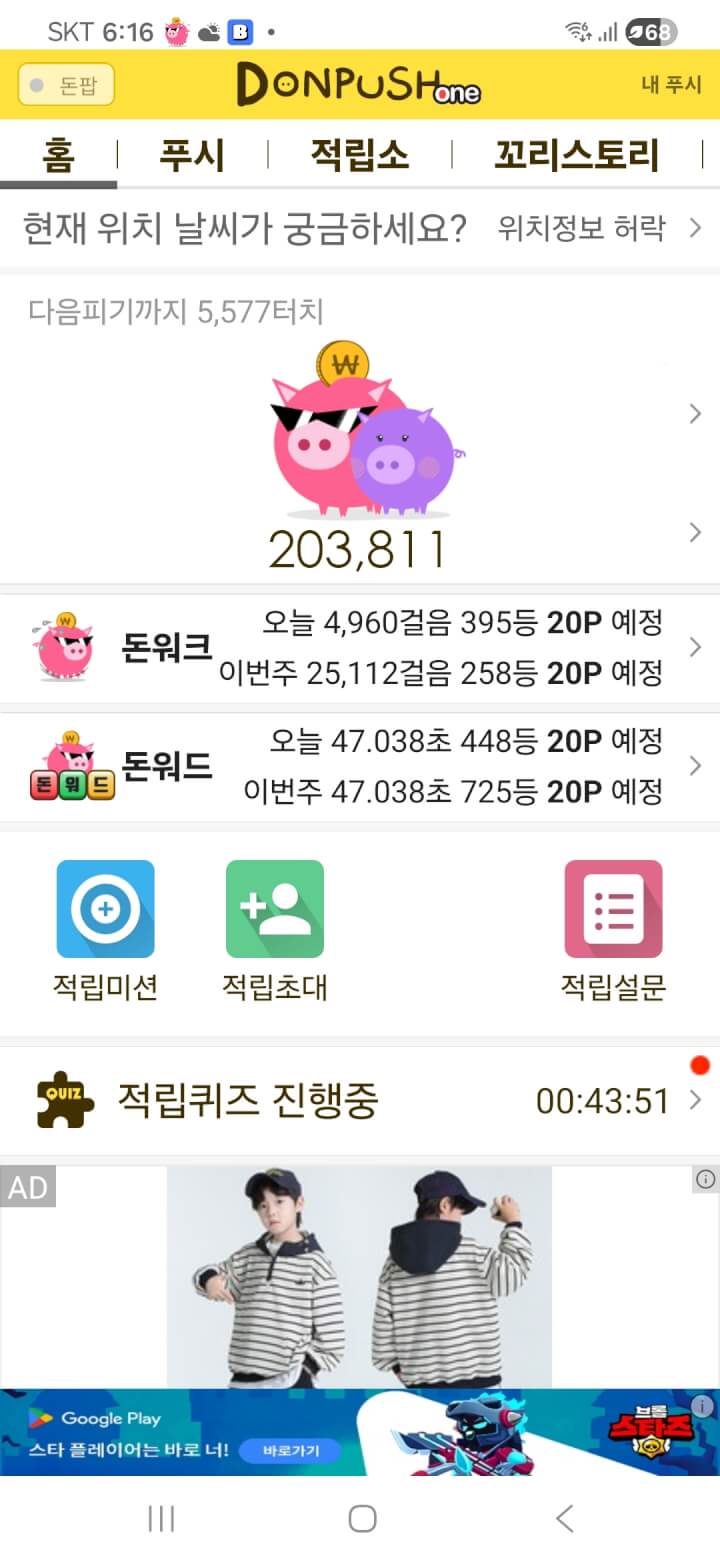
Task: Open the striped hoodie ad image
Action: tap(360, 1275)
